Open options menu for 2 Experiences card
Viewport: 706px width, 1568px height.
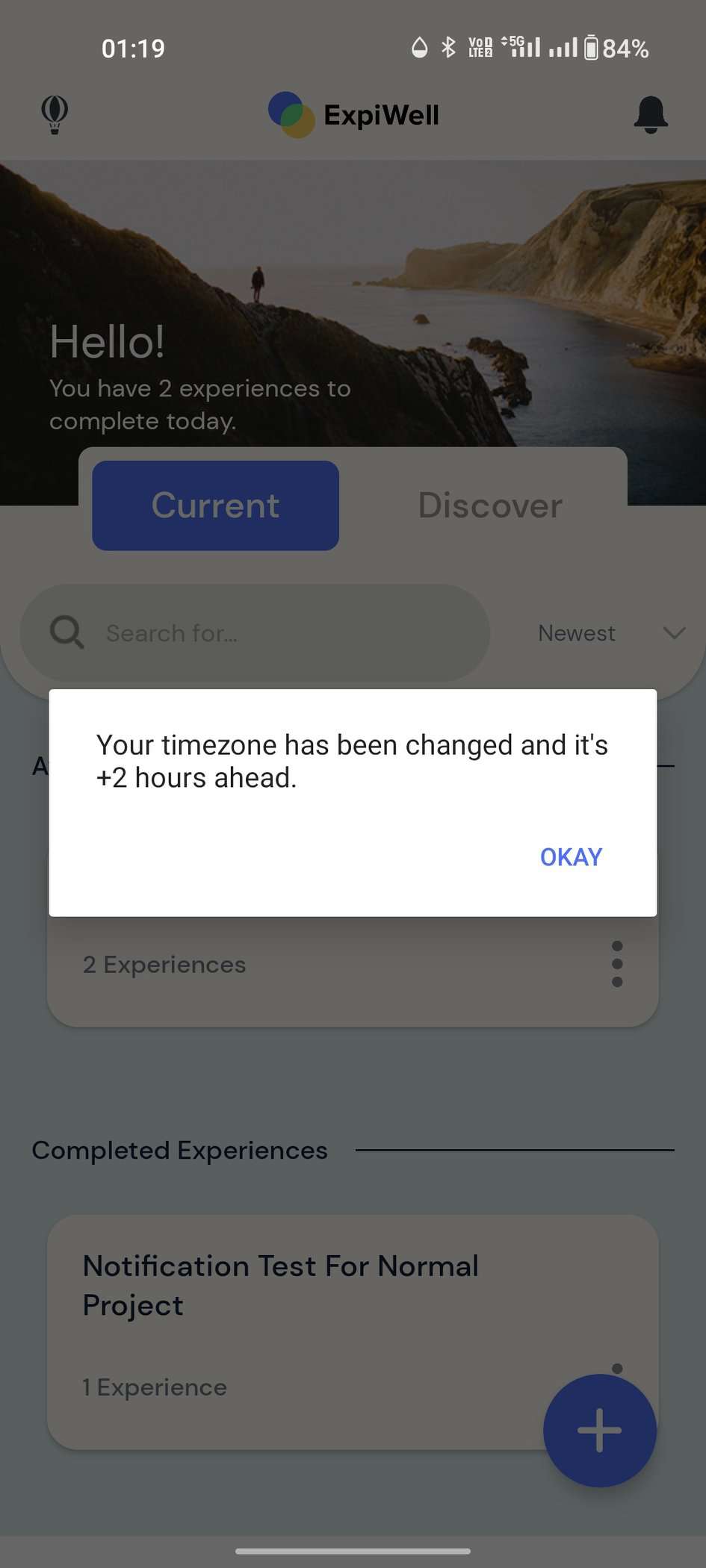616,964
